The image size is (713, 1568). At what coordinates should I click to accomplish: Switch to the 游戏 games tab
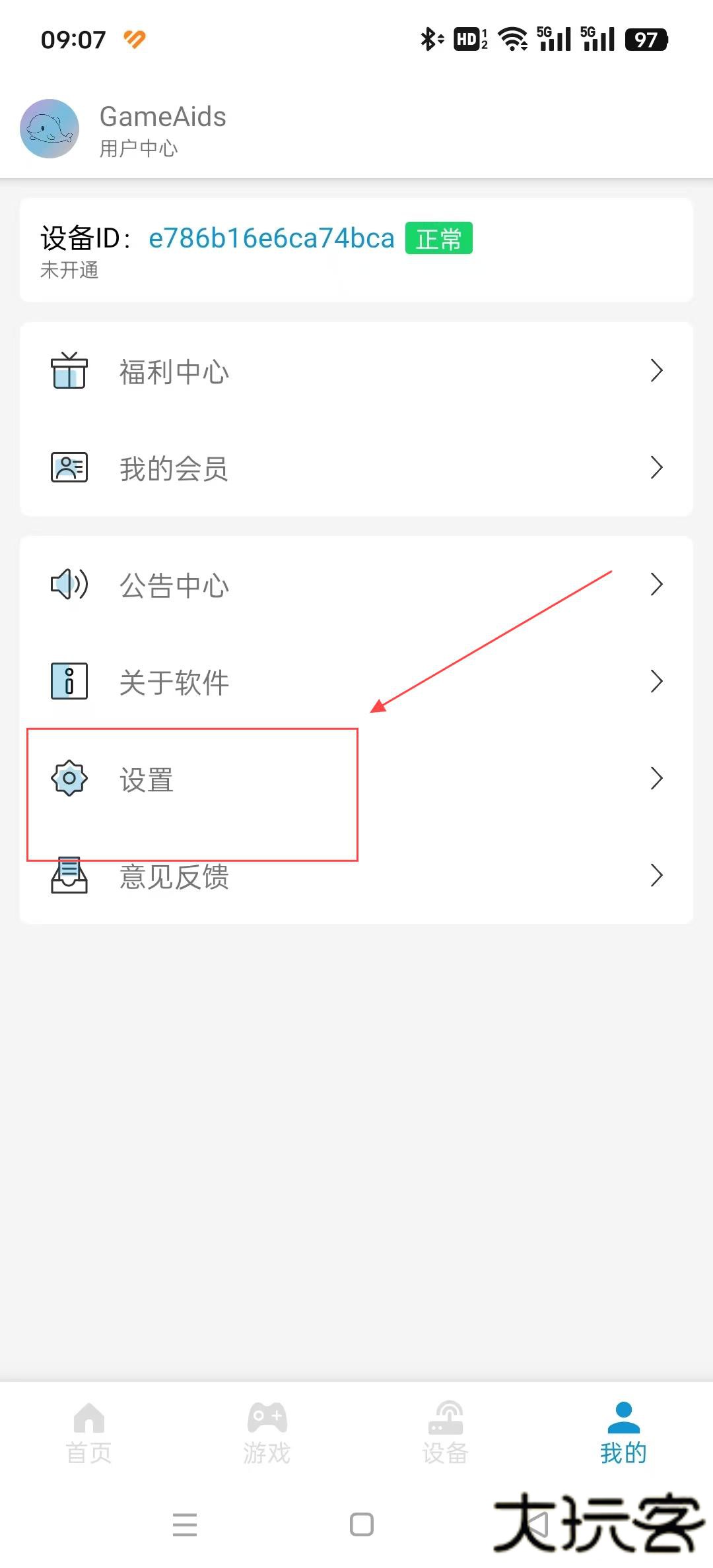coord(267,1433)
